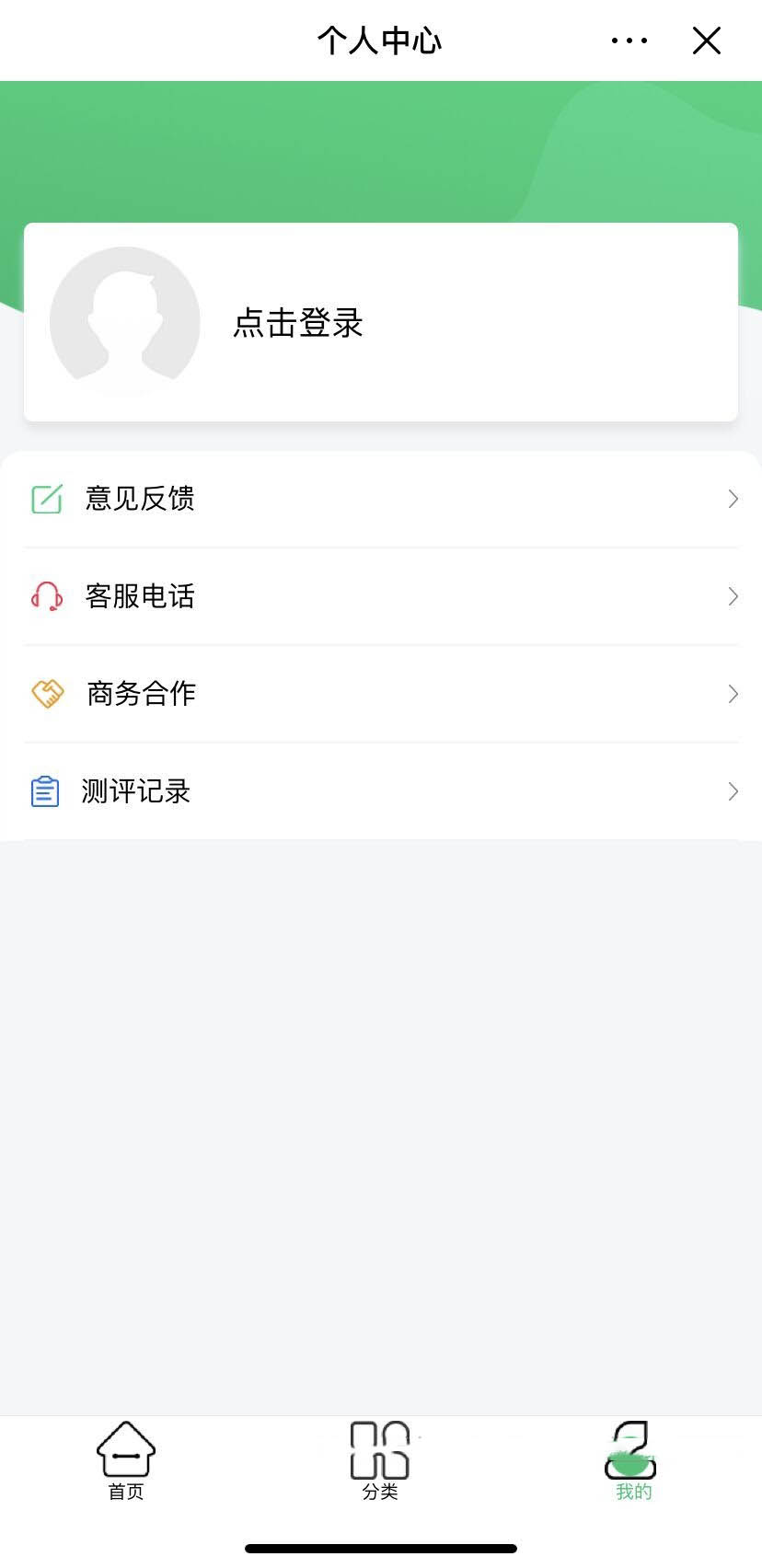Tap 点击登录 to log in
Viewport: 762px width, 1568px height.
pos(298,323)
